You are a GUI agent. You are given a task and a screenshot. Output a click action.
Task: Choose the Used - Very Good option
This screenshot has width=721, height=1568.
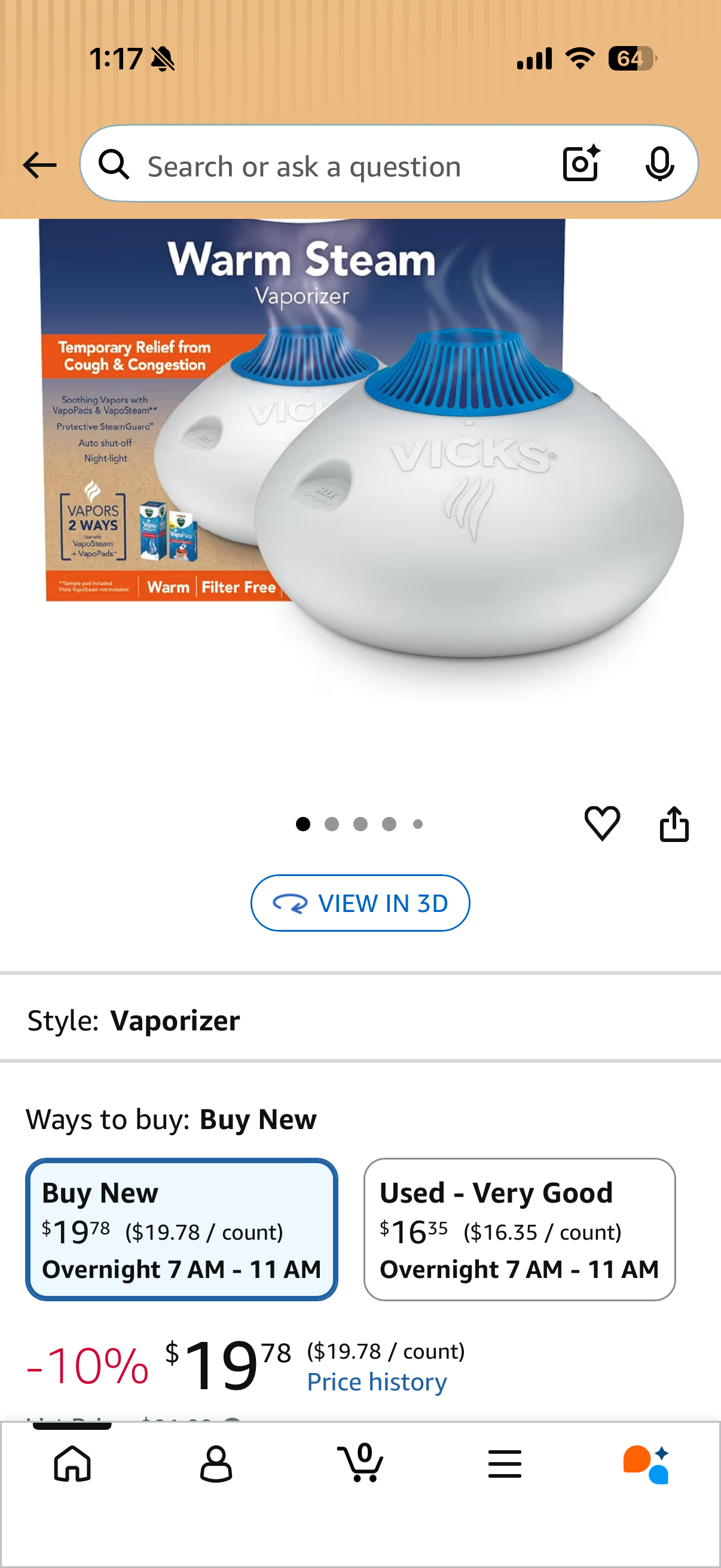[519, 1229]
